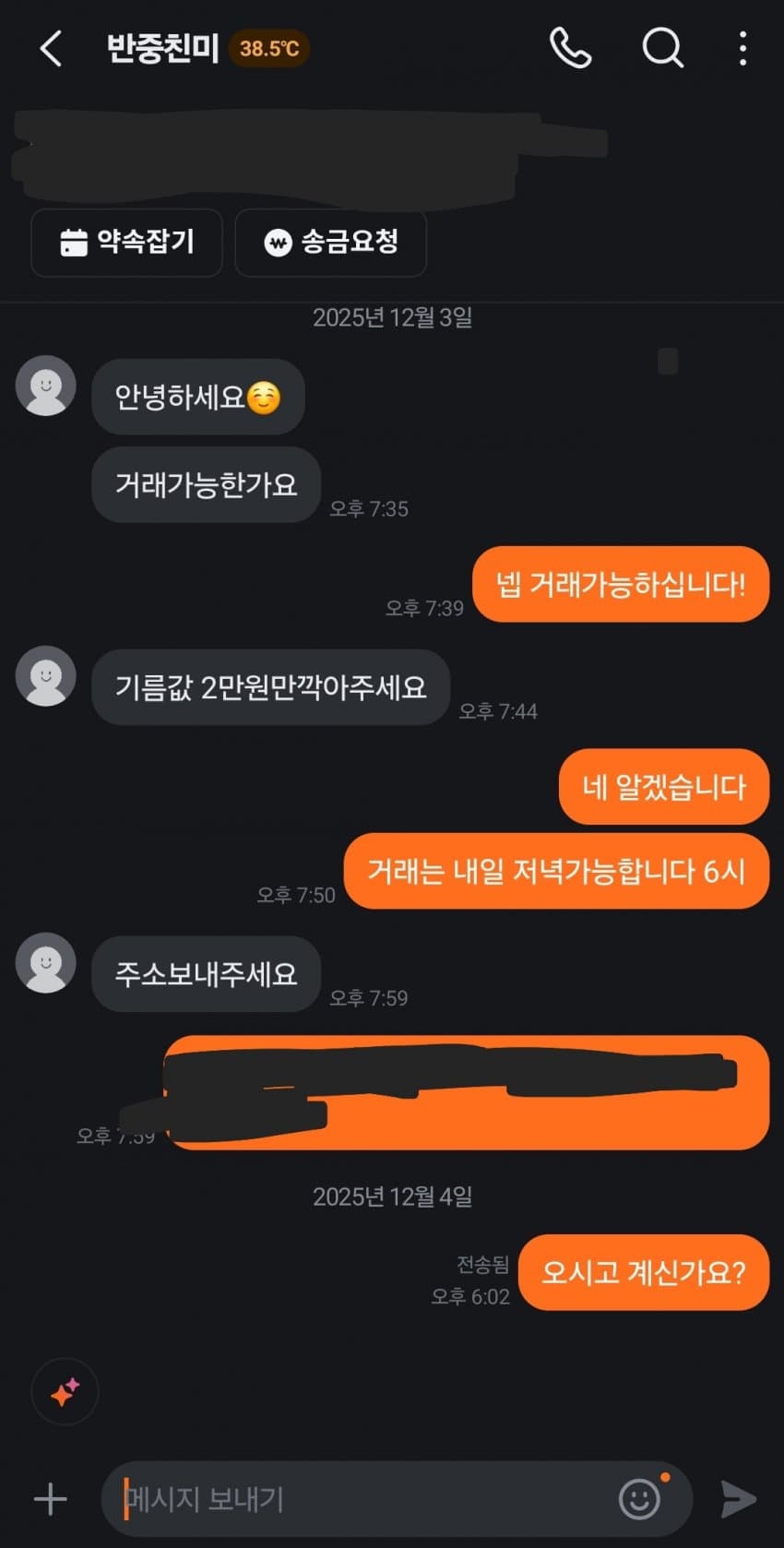Open 반중친미 profile from the header
784x1548 pixels.
point(162,49)
